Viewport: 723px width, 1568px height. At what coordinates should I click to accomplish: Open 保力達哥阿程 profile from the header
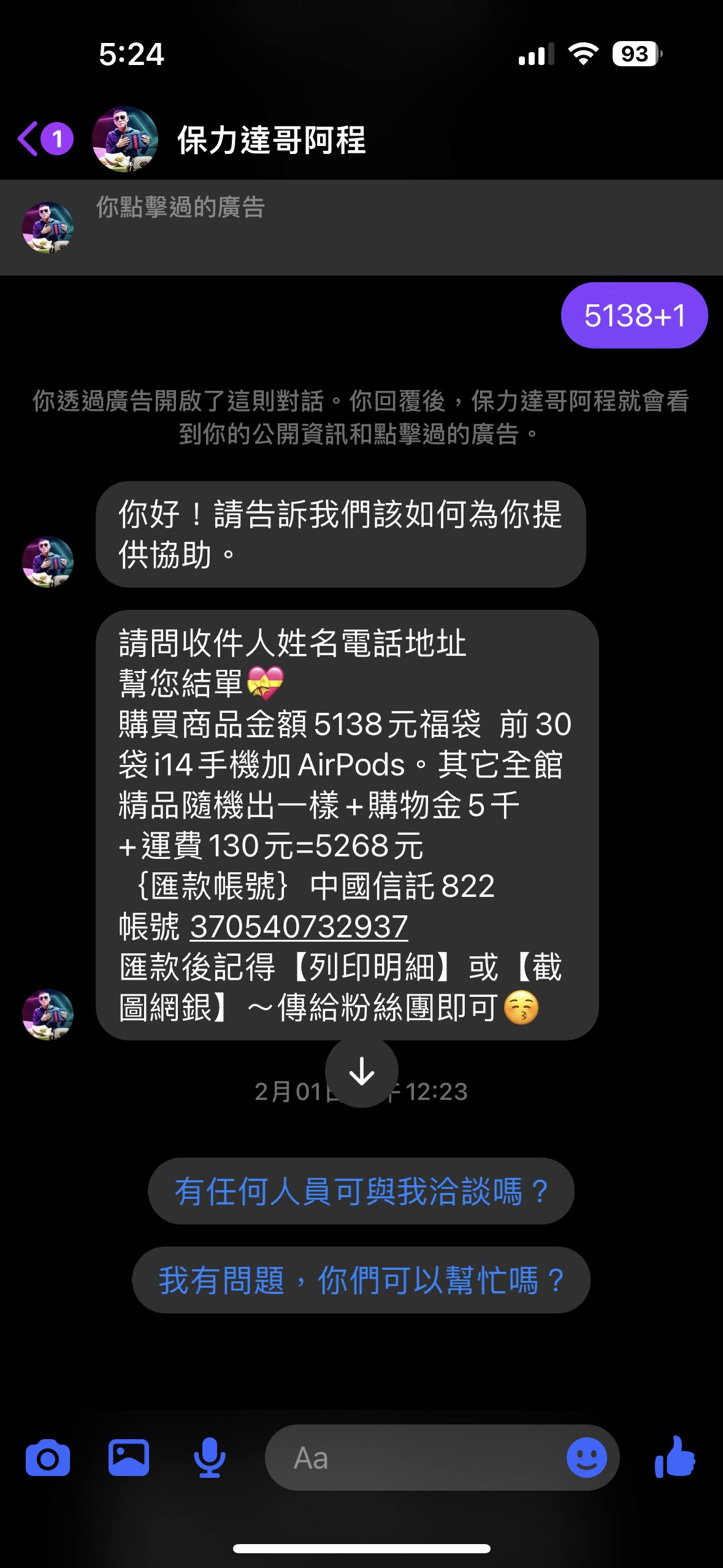(270, 140)
